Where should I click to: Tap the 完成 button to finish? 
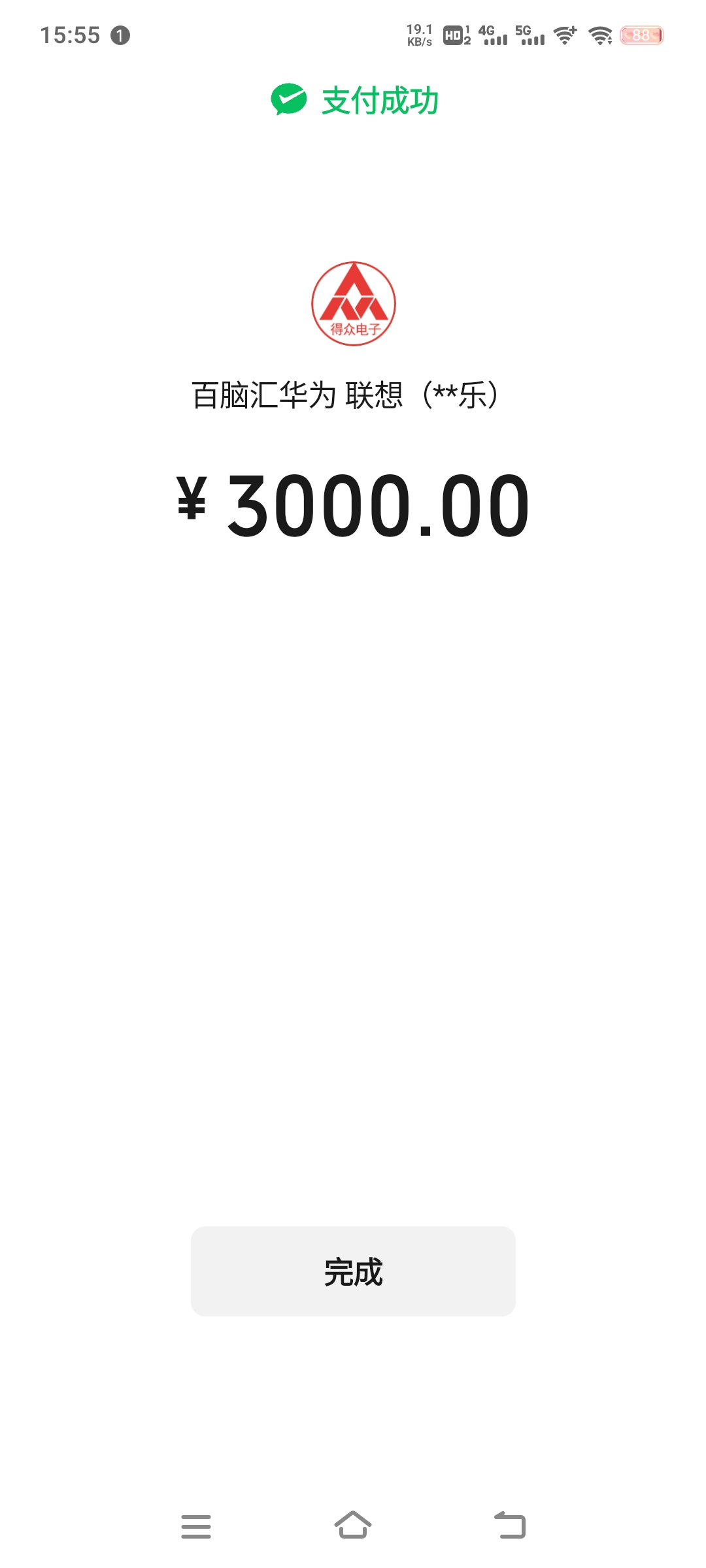point(353,1271)
